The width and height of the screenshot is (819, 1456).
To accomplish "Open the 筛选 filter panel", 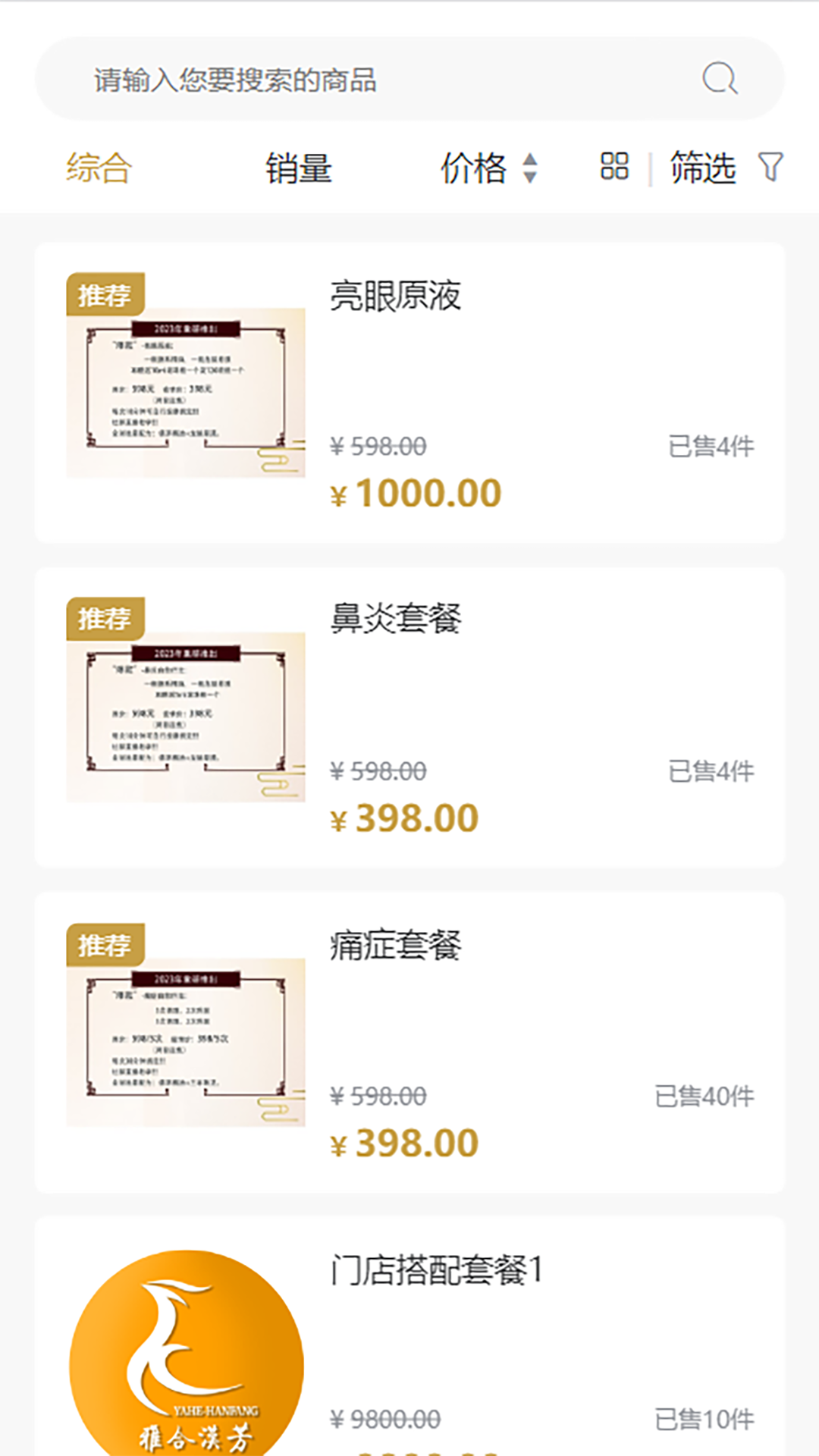I will click(724, 168).
